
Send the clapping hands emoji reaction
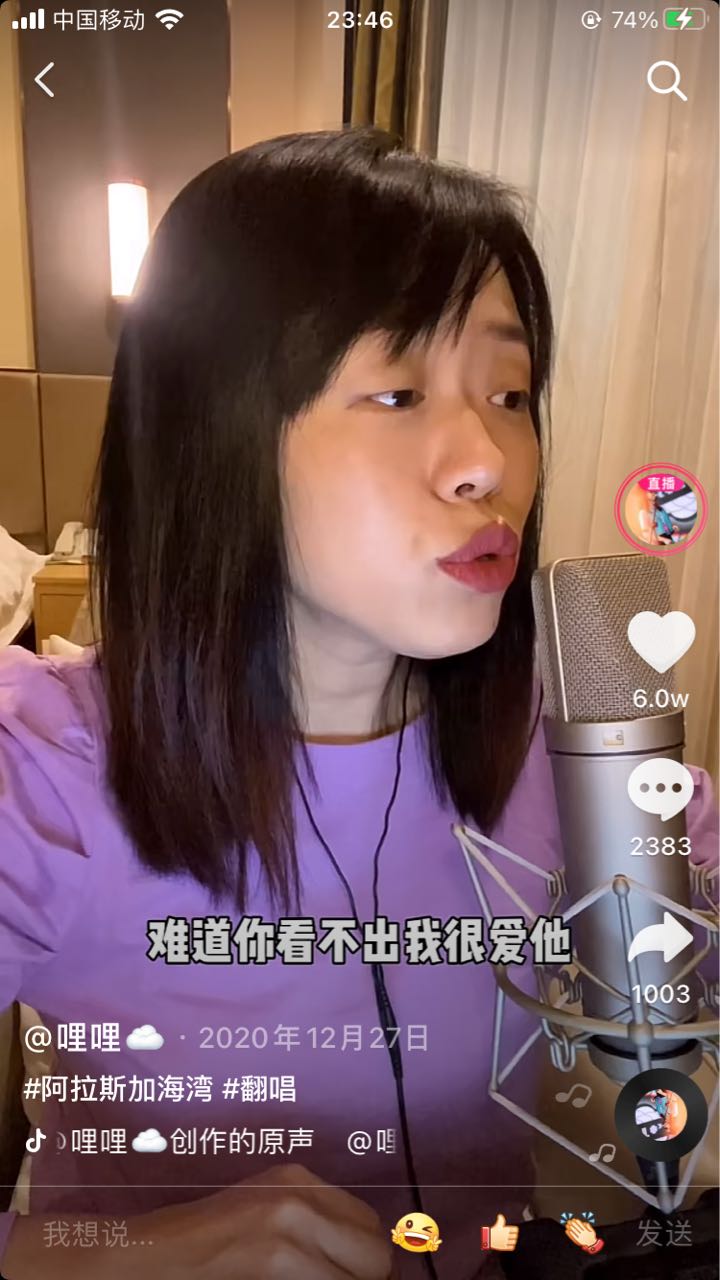pyautogui.click(x=582, y=1233)
